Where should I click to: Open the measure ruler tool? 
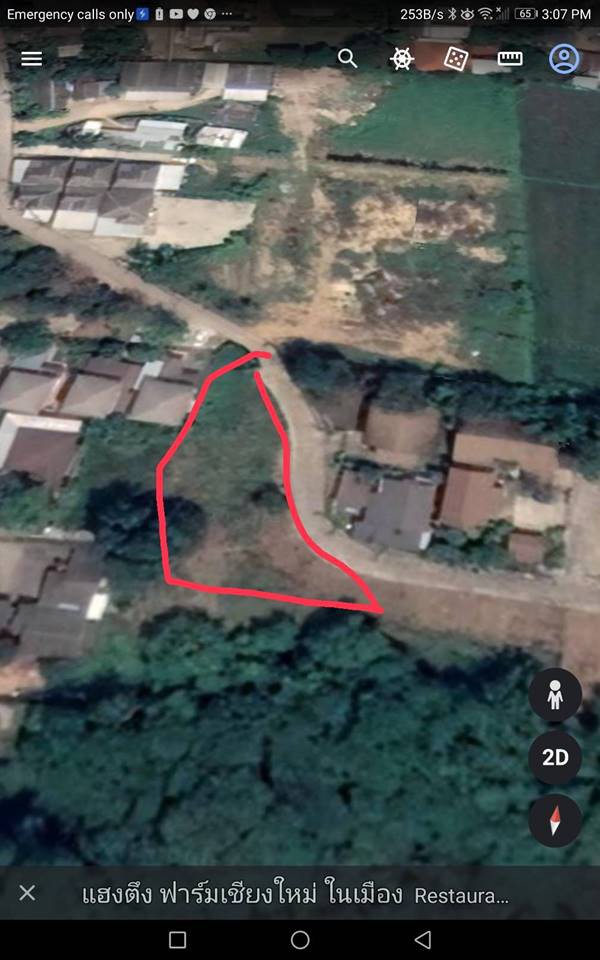pyautogui.click(x=510, y=59)
